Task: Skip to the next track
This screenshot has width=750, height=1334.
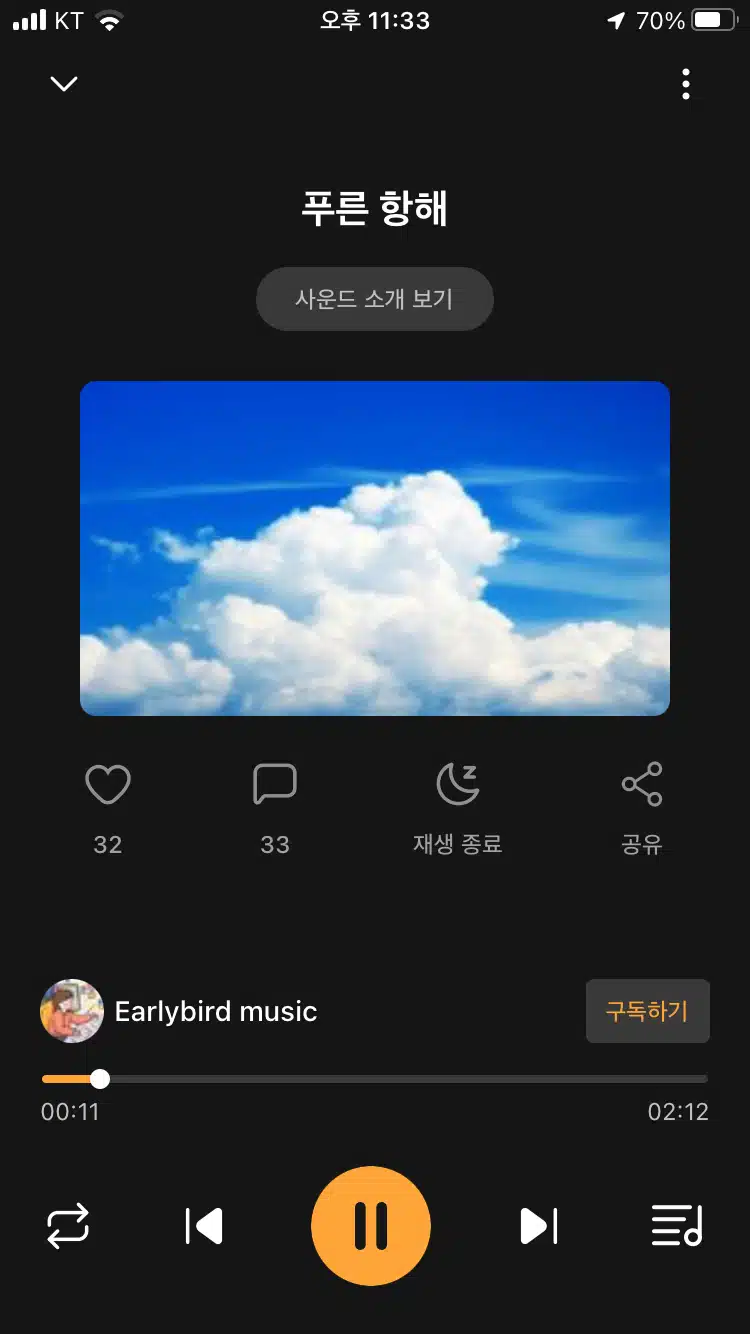Action: coord(538,1226)
